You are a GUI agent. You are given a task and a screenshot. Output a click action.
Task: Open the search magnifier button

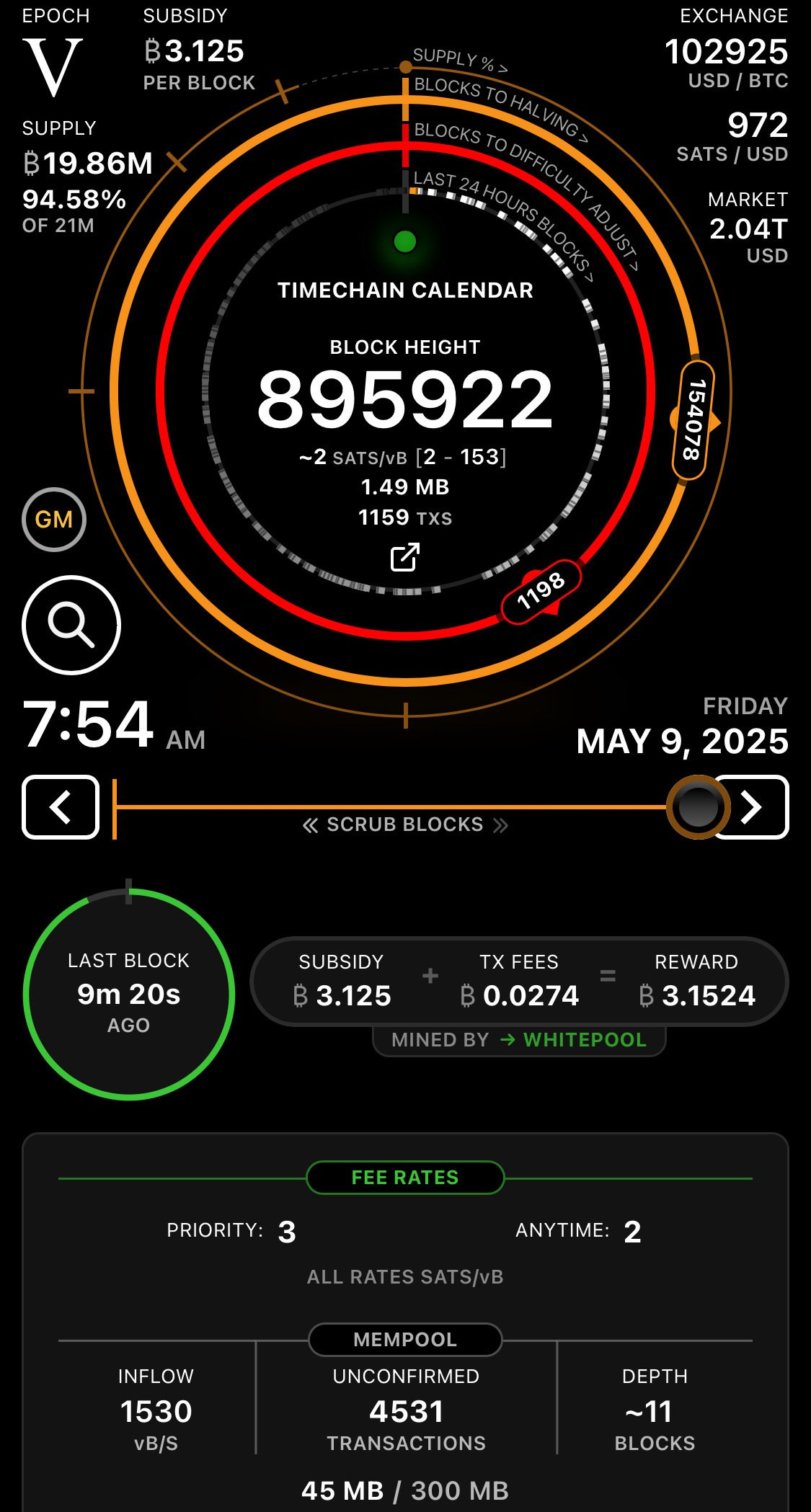pyautogui.click(x=71, y=625)
